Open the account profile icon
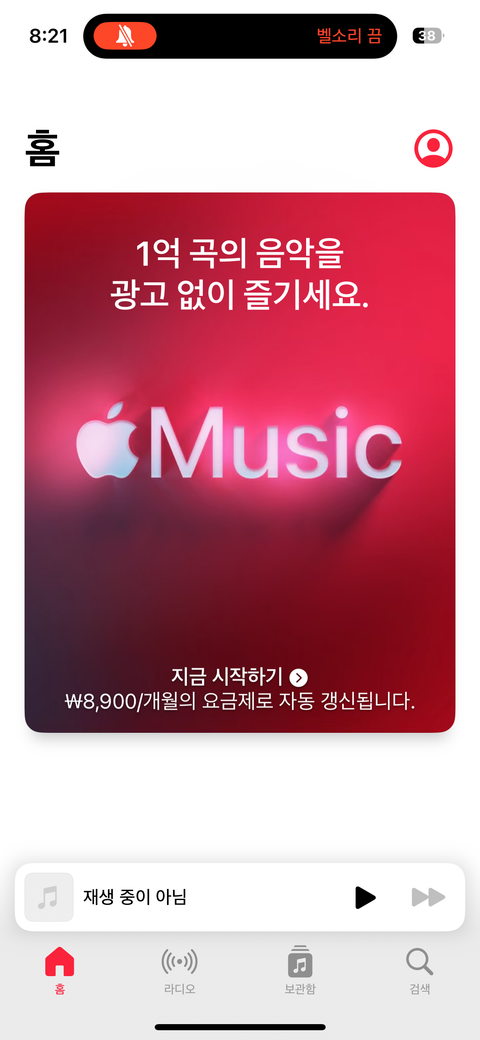480x1040 pixels. [x=433, y=148]
